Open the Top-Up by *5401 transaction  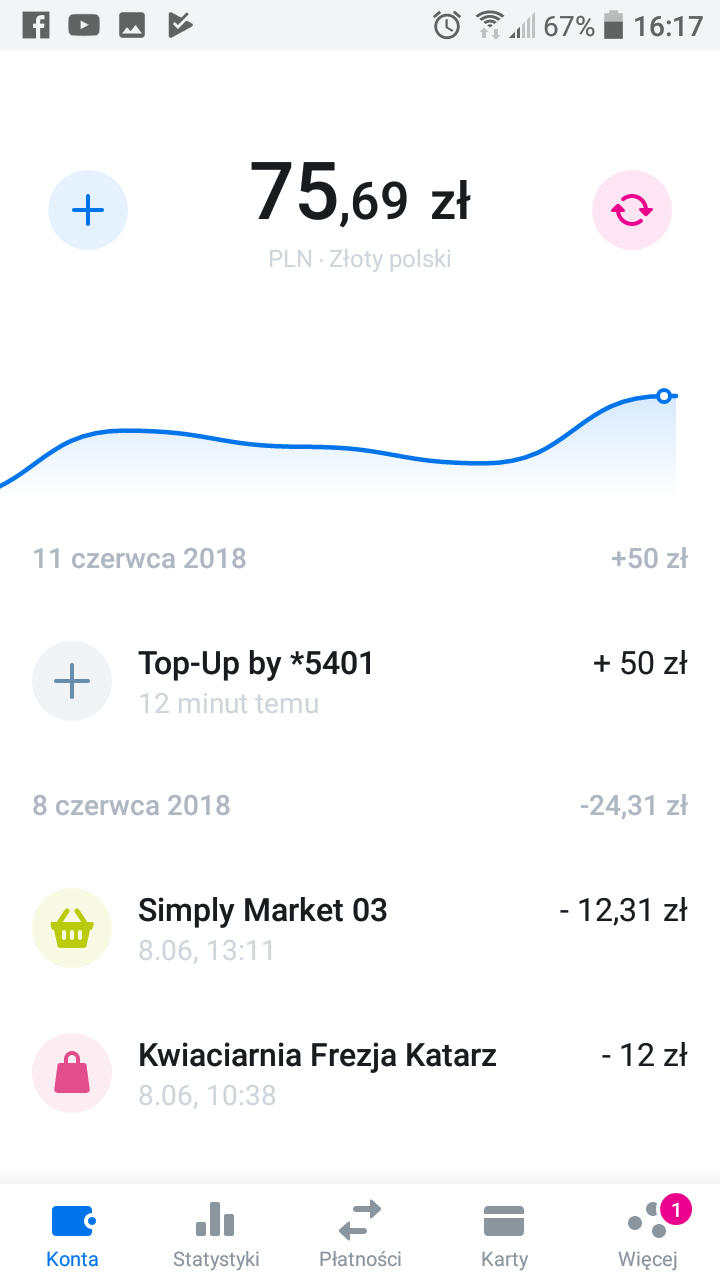tap(360, 682)
